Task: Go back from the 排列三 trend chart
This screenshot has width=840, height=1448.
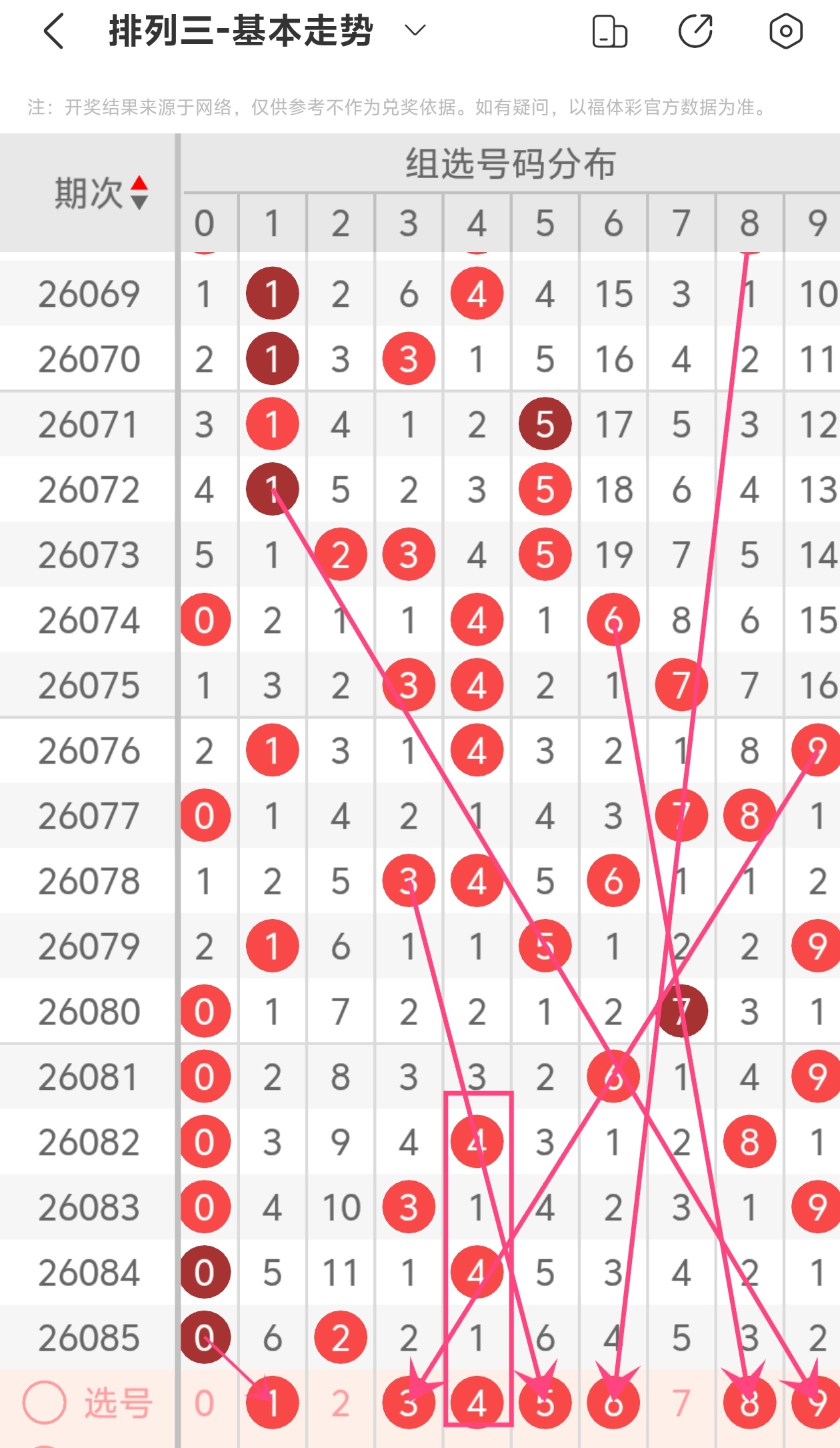Action: [x=53, y=31]
